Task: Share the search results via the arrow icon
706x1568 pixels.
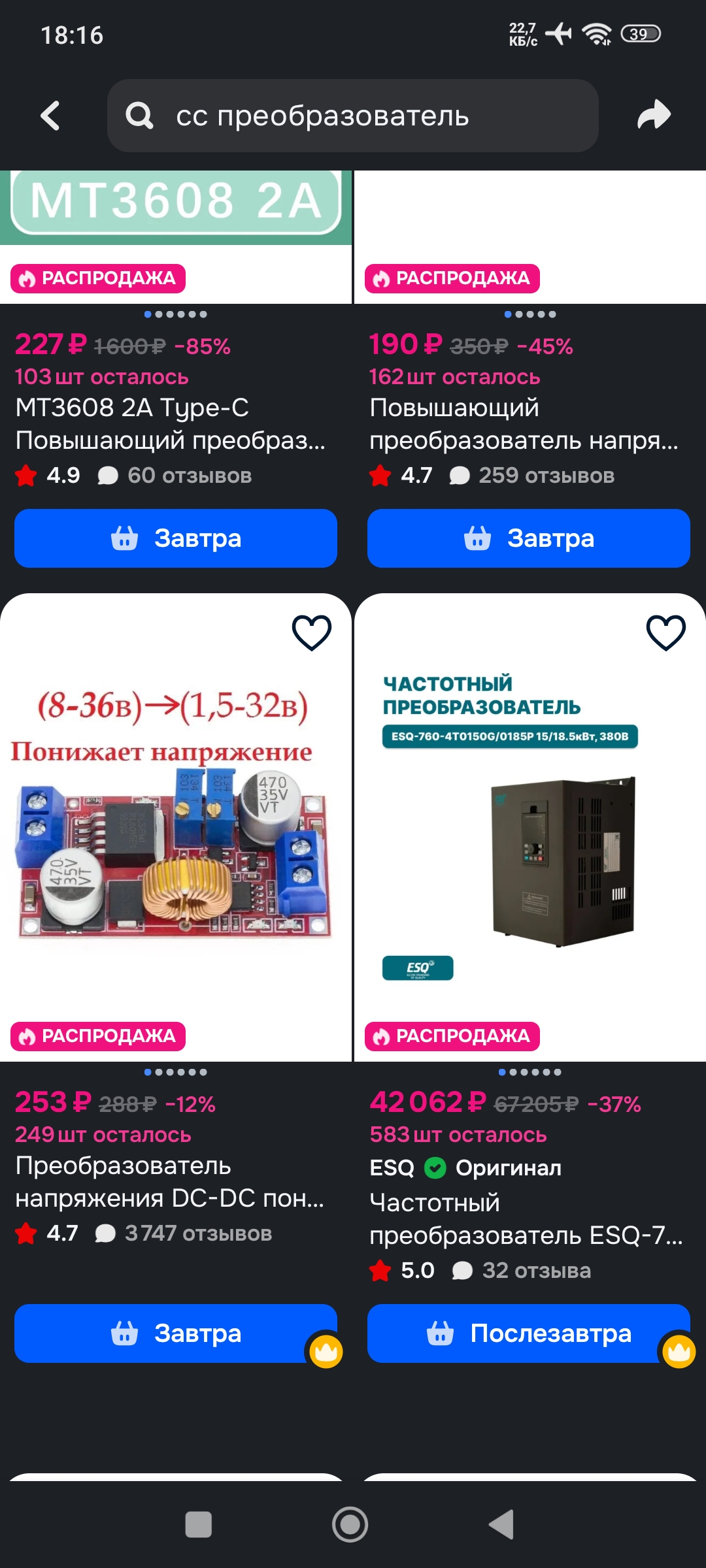Action: (654, 115)
